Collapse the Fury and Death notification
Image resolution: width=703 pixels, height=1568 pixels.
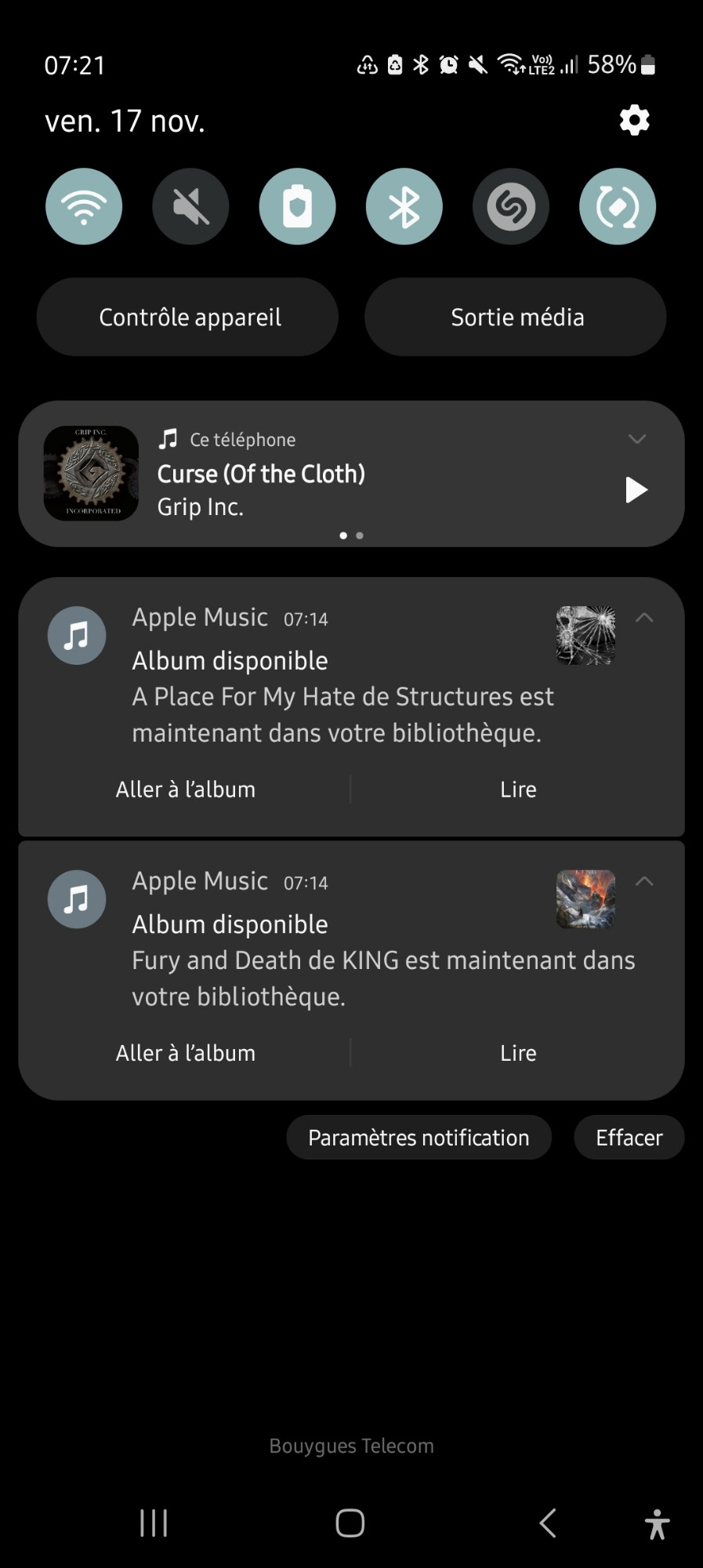coord(644,881)
